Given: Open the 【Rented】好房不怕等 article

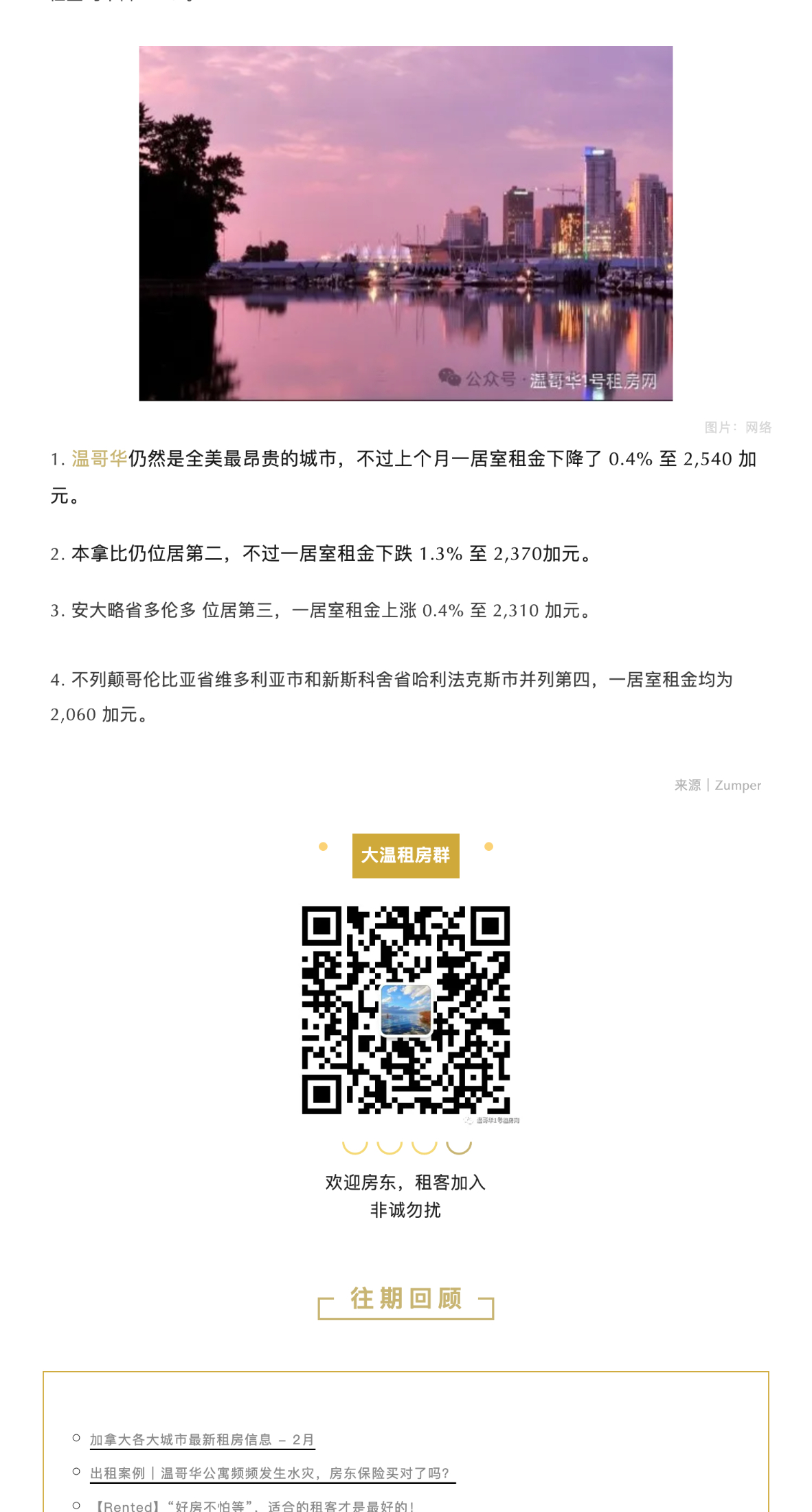Looking at the screenshot, I should click(253, 1505).
